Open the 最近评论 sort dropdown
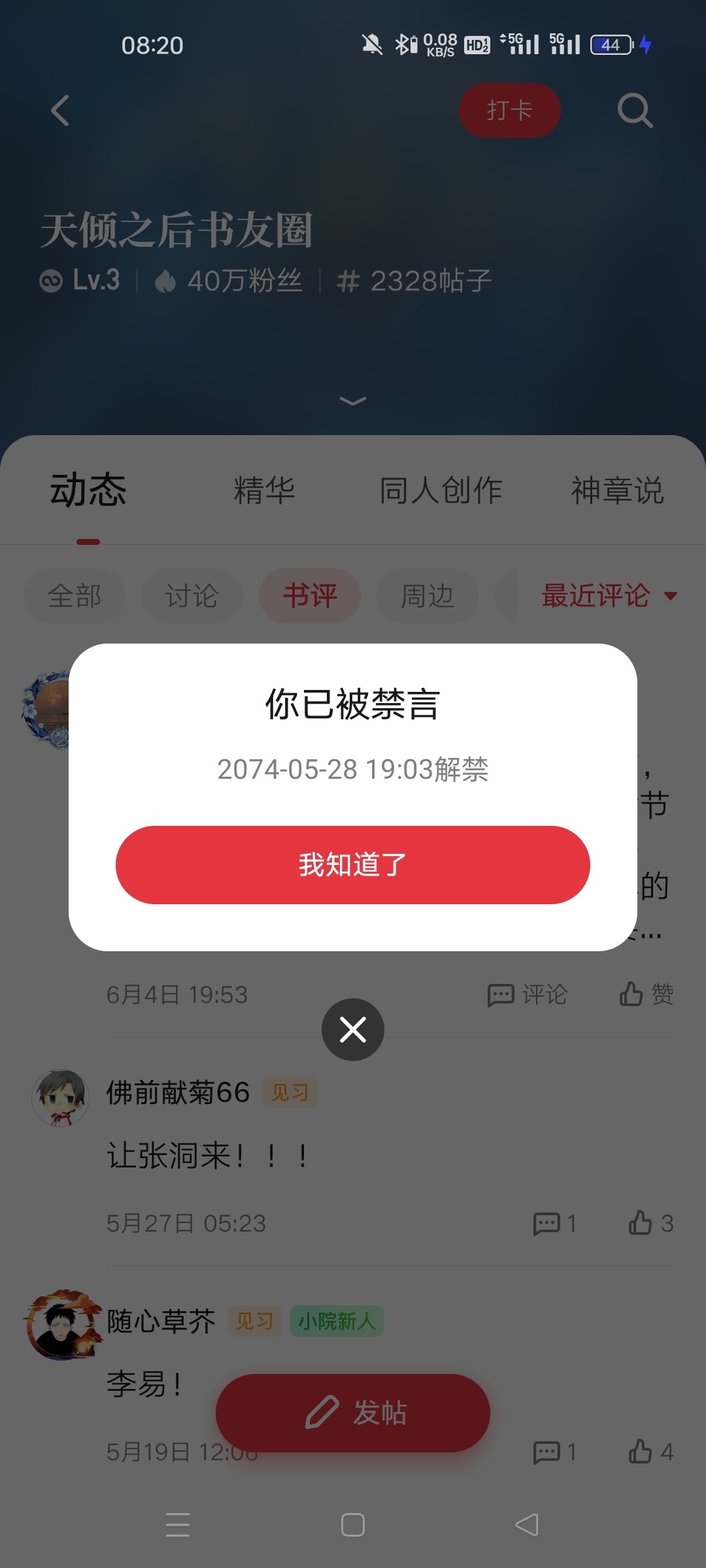Screen dimensions: 706x1568 point(609,596)
